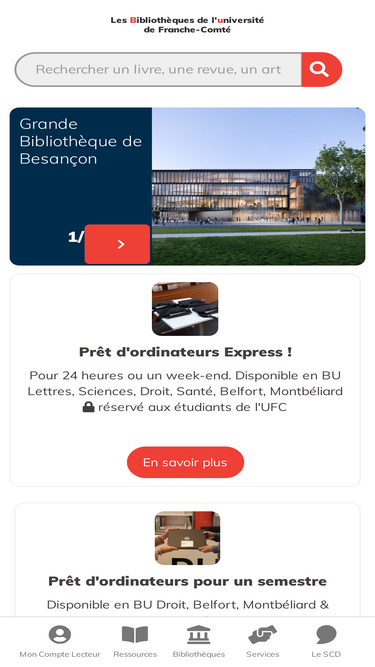Open Le SCD tab
The width and height of the screenshot is (375, 667).
point(326,641)
